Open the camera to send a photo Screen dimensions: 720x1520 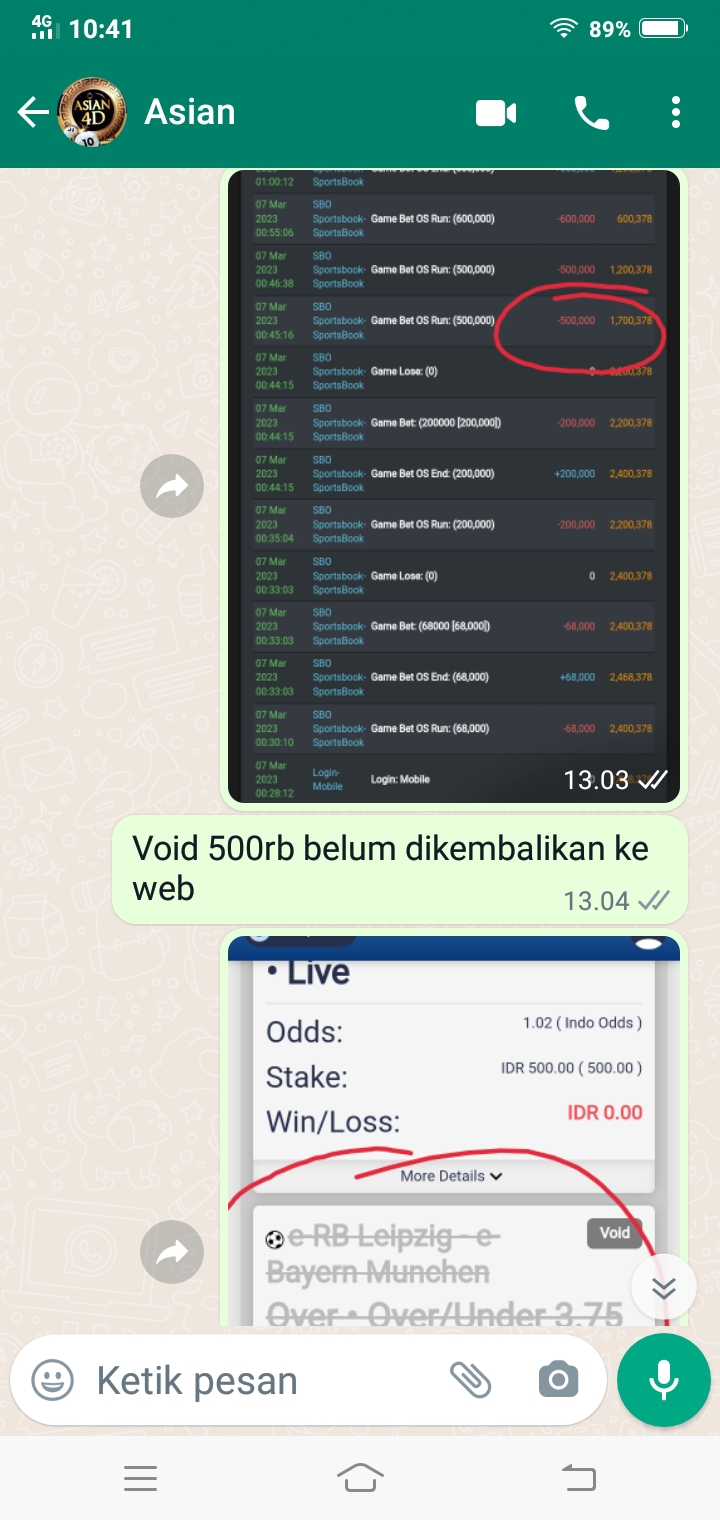point(558,1381)
